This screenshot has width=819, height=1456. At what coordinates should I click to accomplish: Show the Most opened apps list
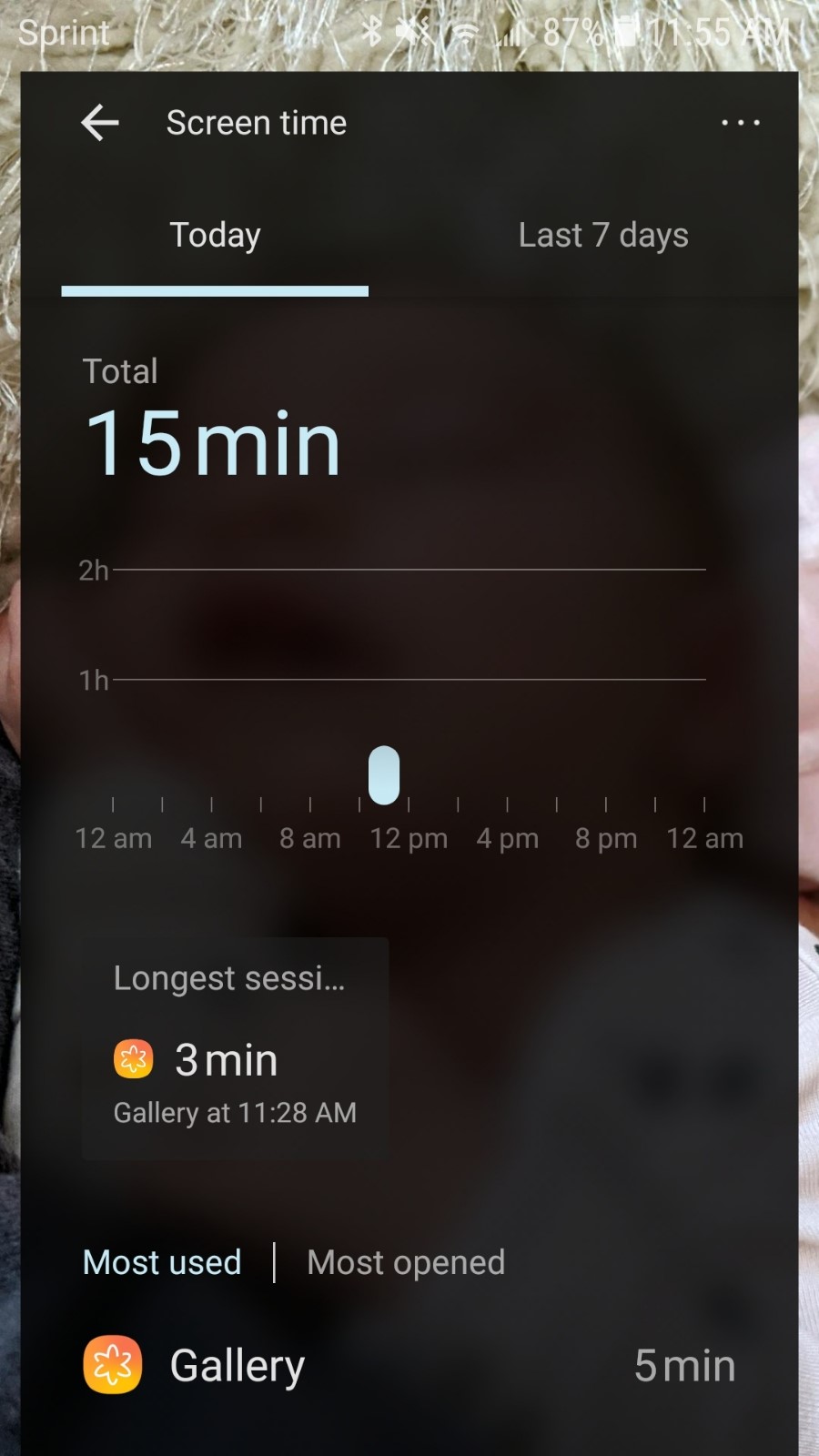click(406, 1262)
